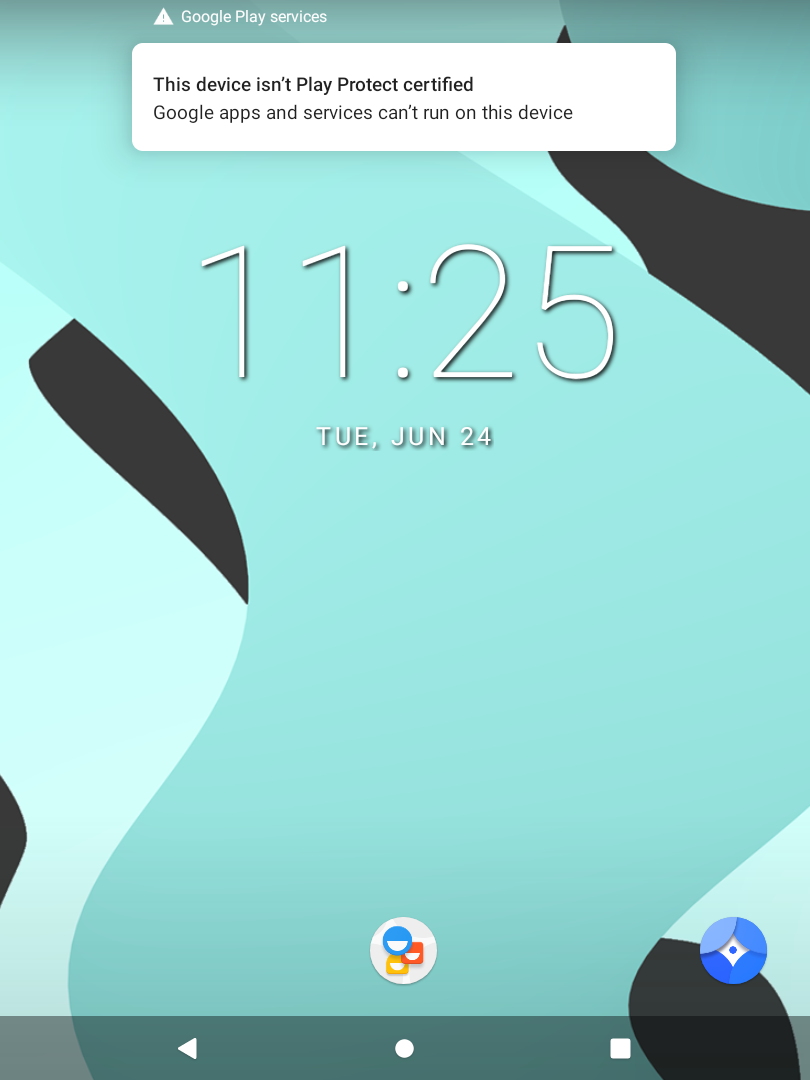
Task: Open the Play Protect certification notification
Action: tap(403, 98)
